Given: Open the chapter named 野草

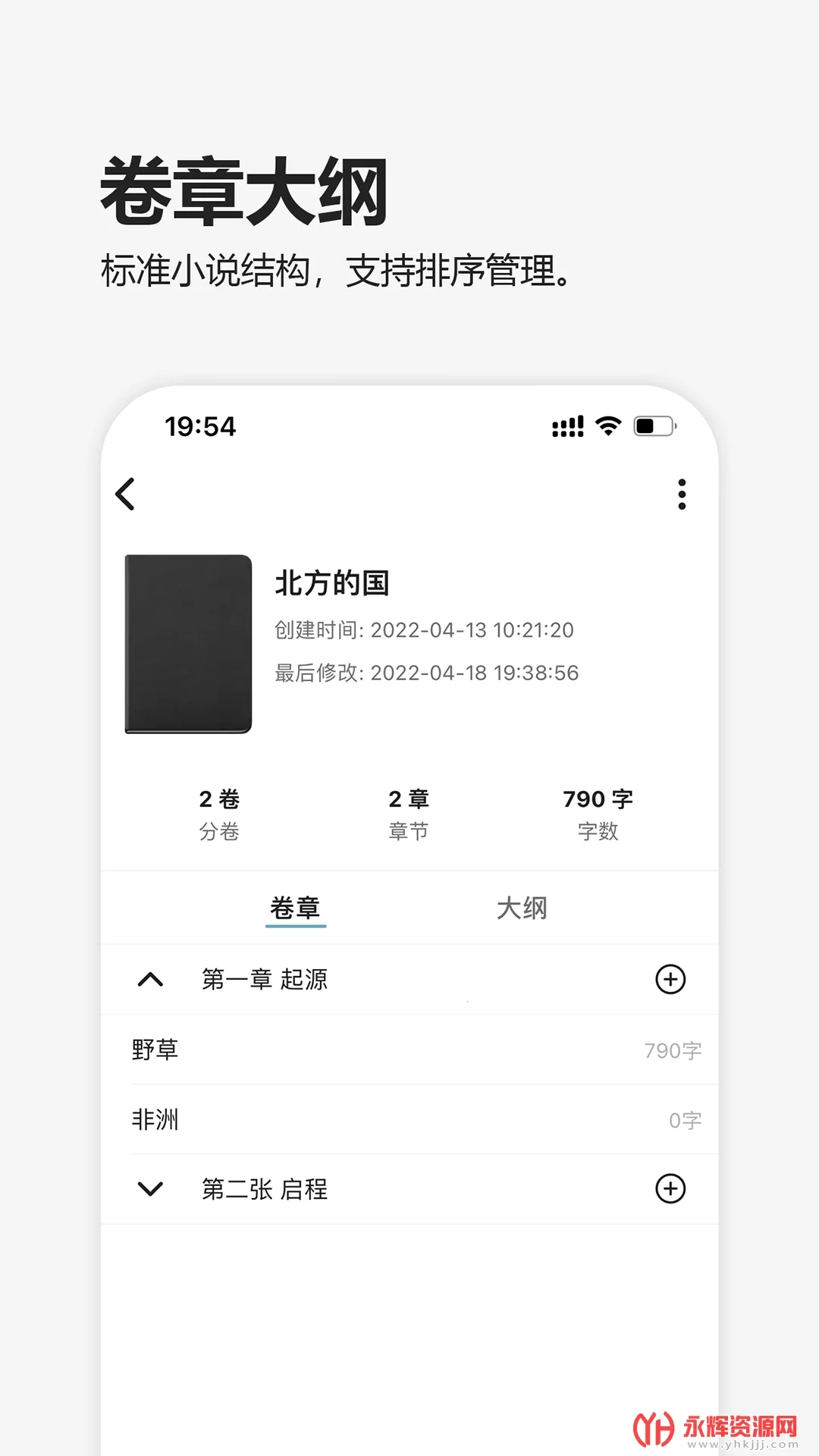Looking at the screenshot, I should (x=155, y=1051).
